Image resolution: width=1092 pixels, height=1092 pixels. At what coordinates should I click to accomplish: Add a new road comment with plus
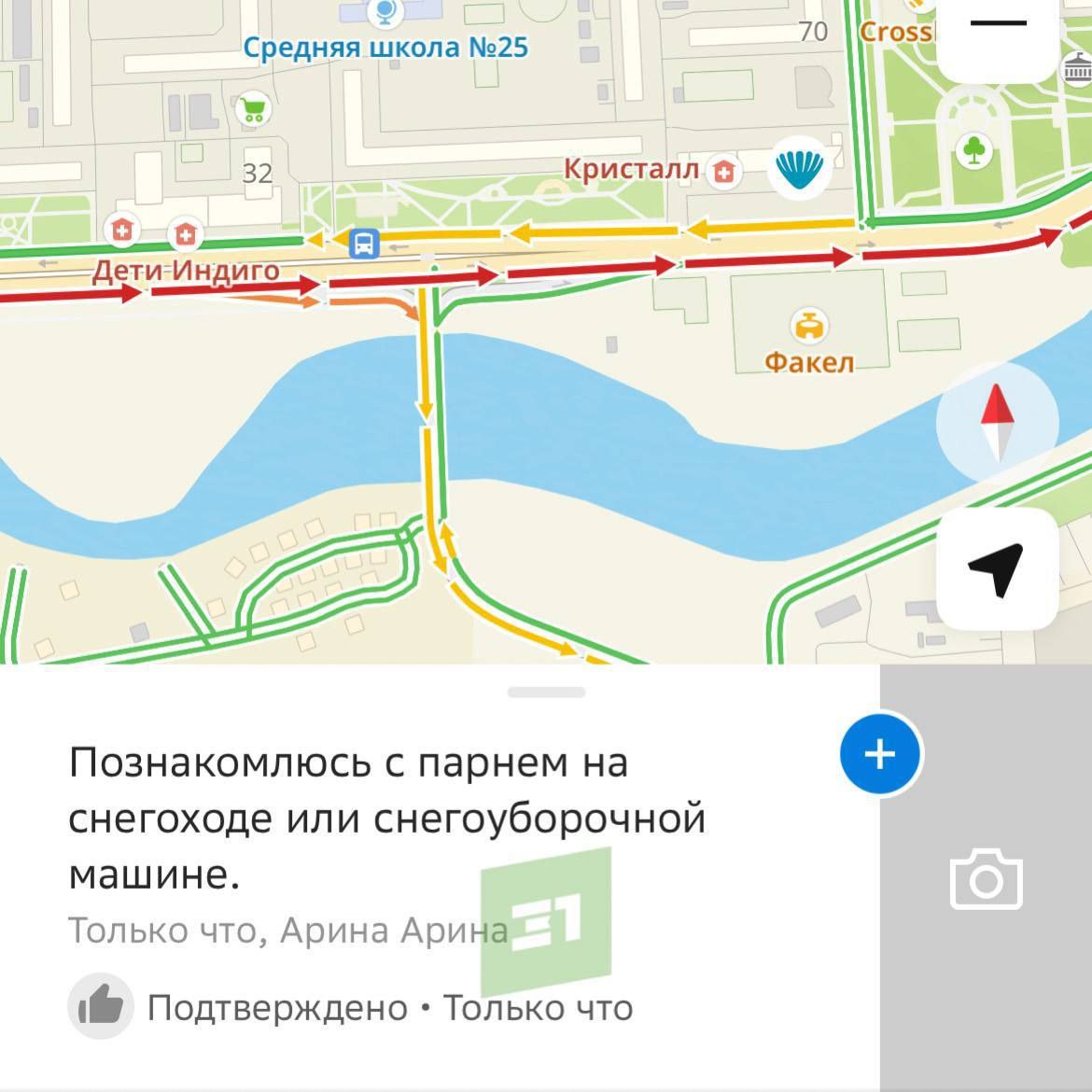[x=880, y=754]
